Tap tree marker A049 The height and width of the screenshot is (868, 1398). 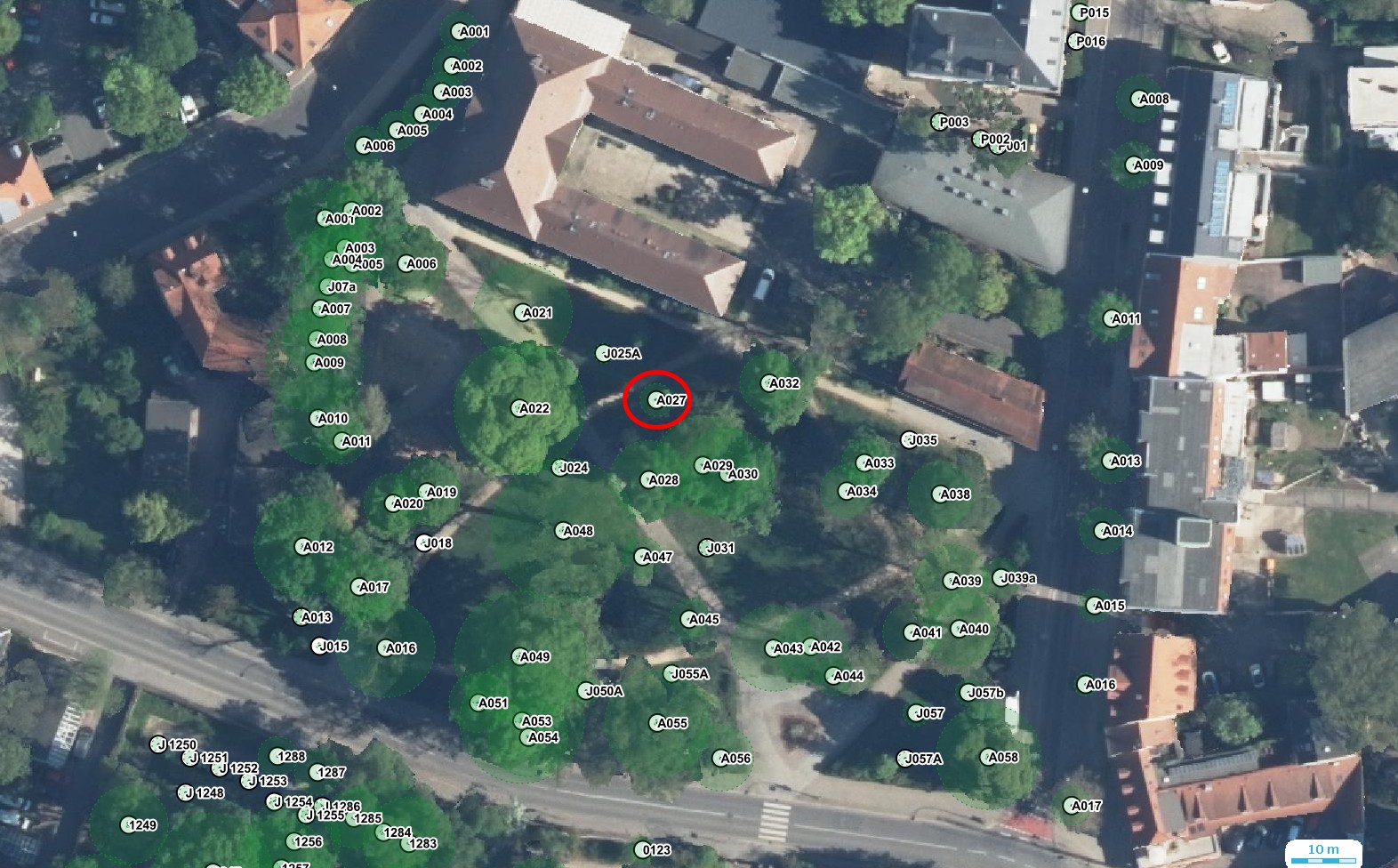coord(518,656)
